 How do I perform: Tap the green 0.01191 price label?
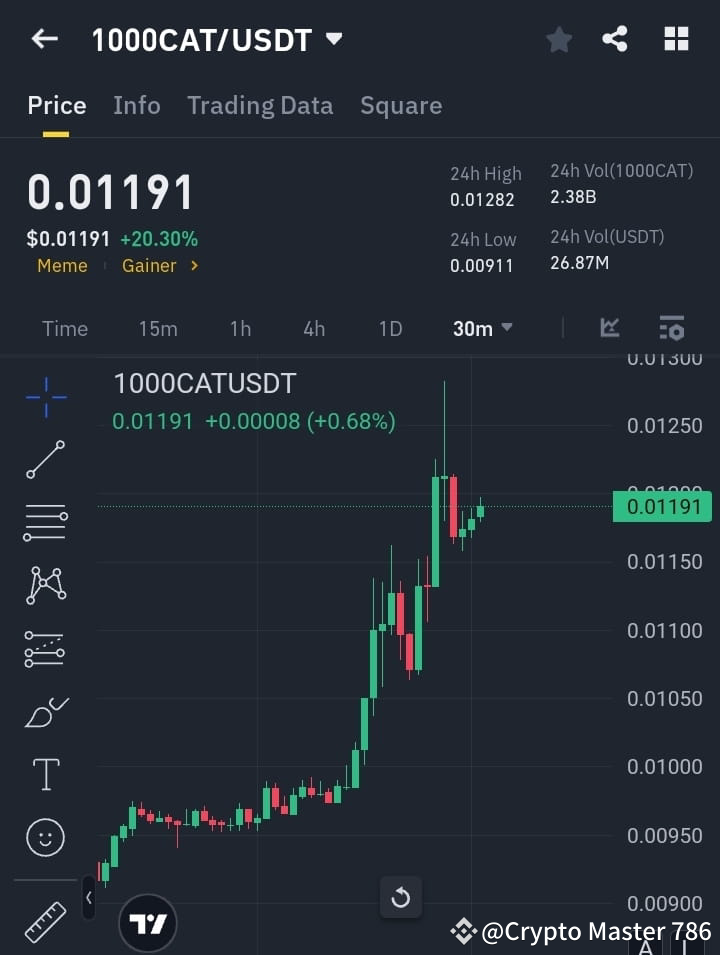[x=661, y=507]
